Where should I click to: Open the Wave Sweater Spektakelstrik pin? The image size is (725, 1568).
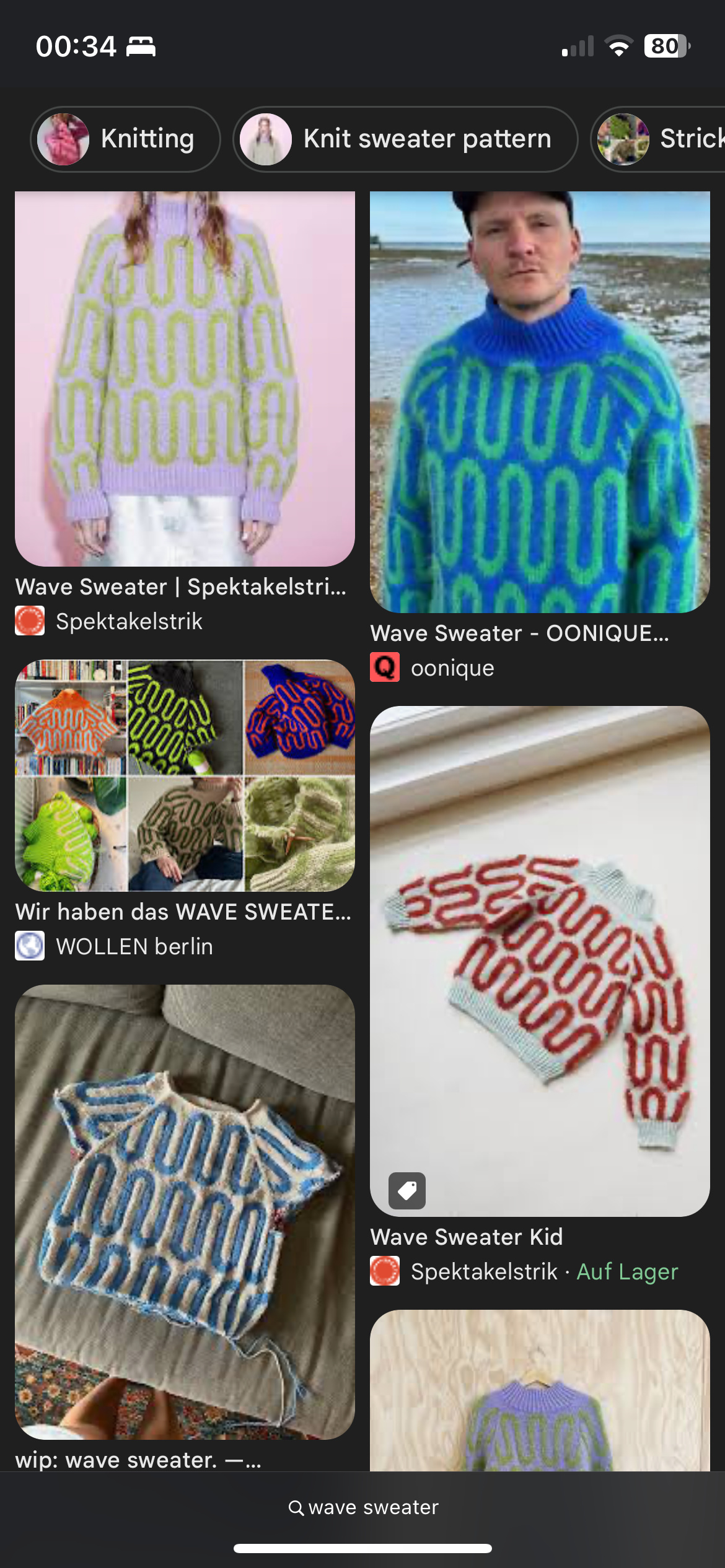tap(185, 379)
